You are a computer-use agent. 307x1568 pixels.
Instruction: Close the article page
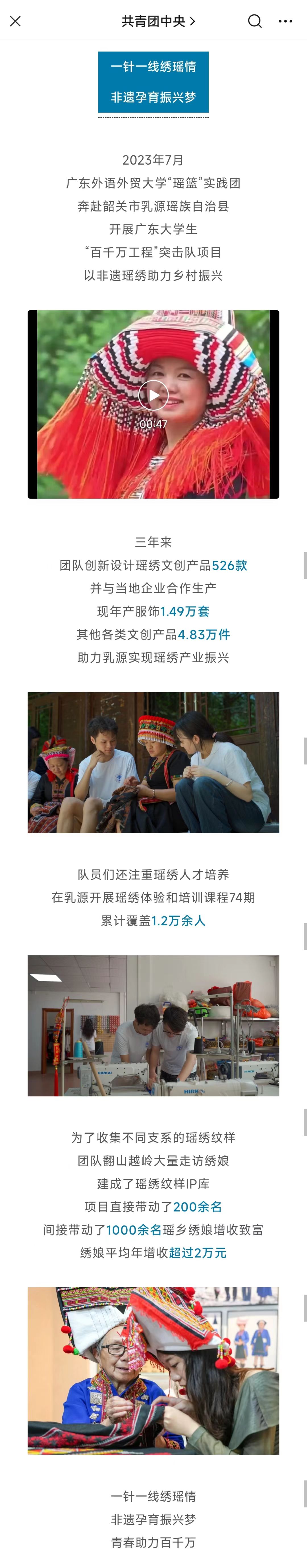tap(16, 21)
